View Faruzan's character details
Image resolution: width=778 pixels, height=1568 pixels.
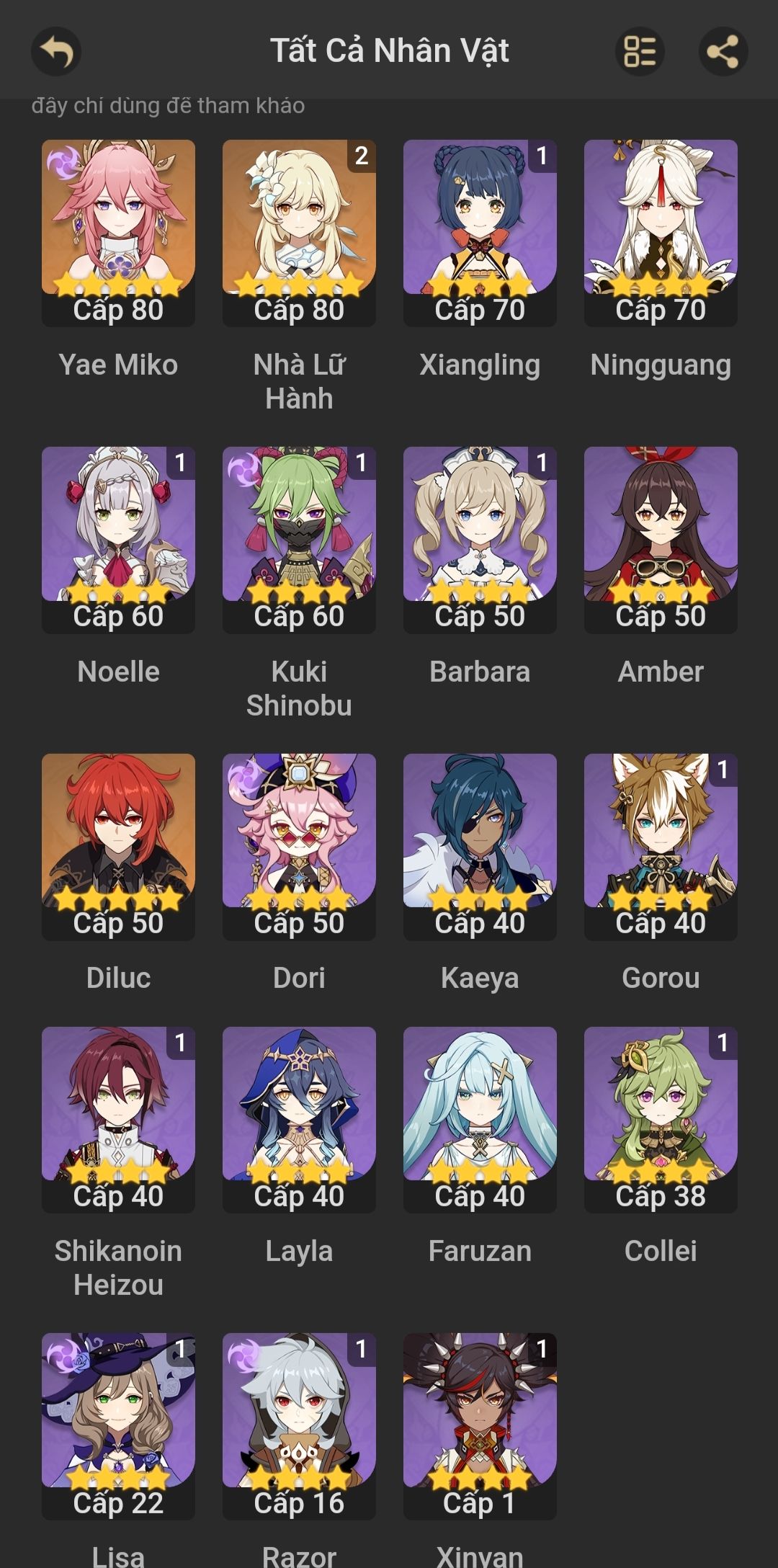click(480, 1118)
